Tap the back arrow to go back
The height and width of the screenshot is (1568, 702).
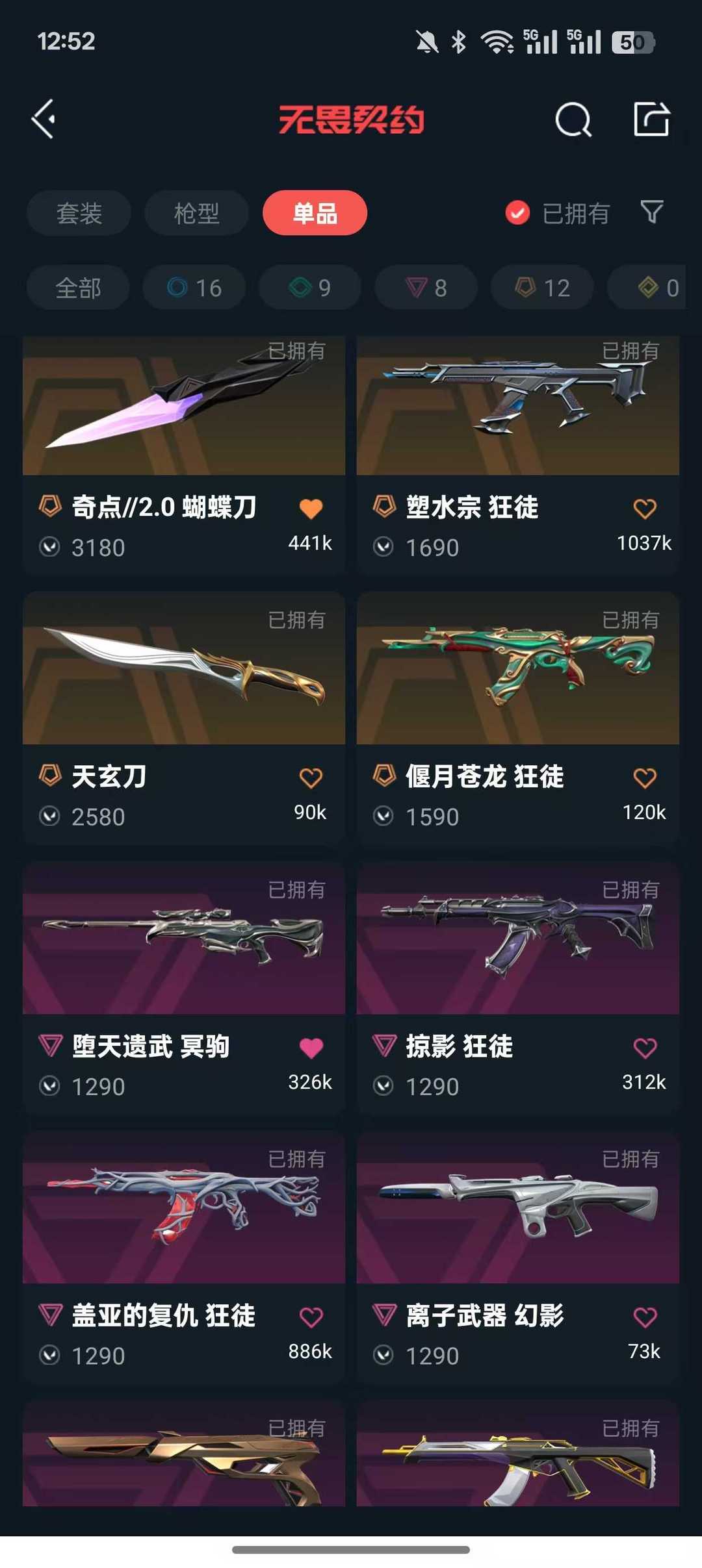(x=43, y=119)
